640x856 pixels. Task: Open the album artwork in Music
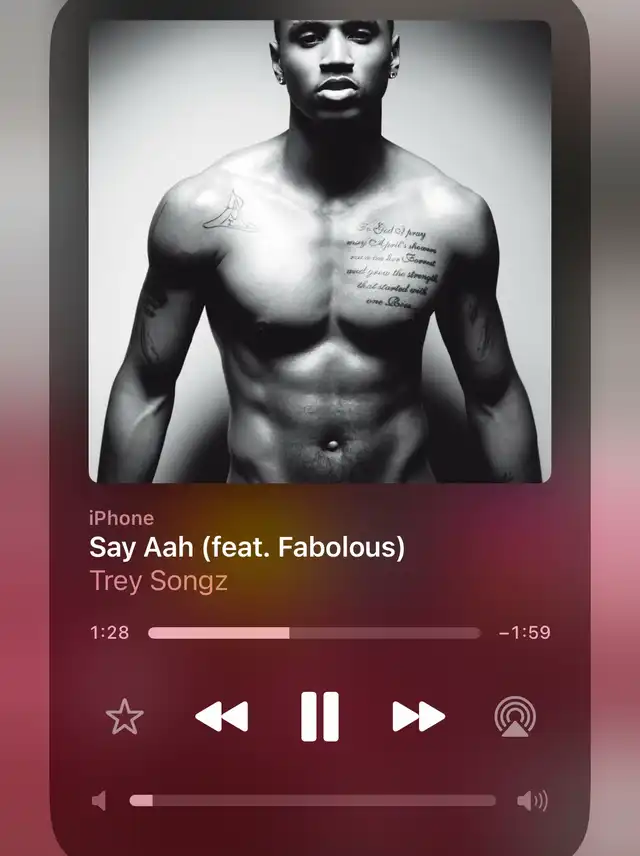point(320,252)
